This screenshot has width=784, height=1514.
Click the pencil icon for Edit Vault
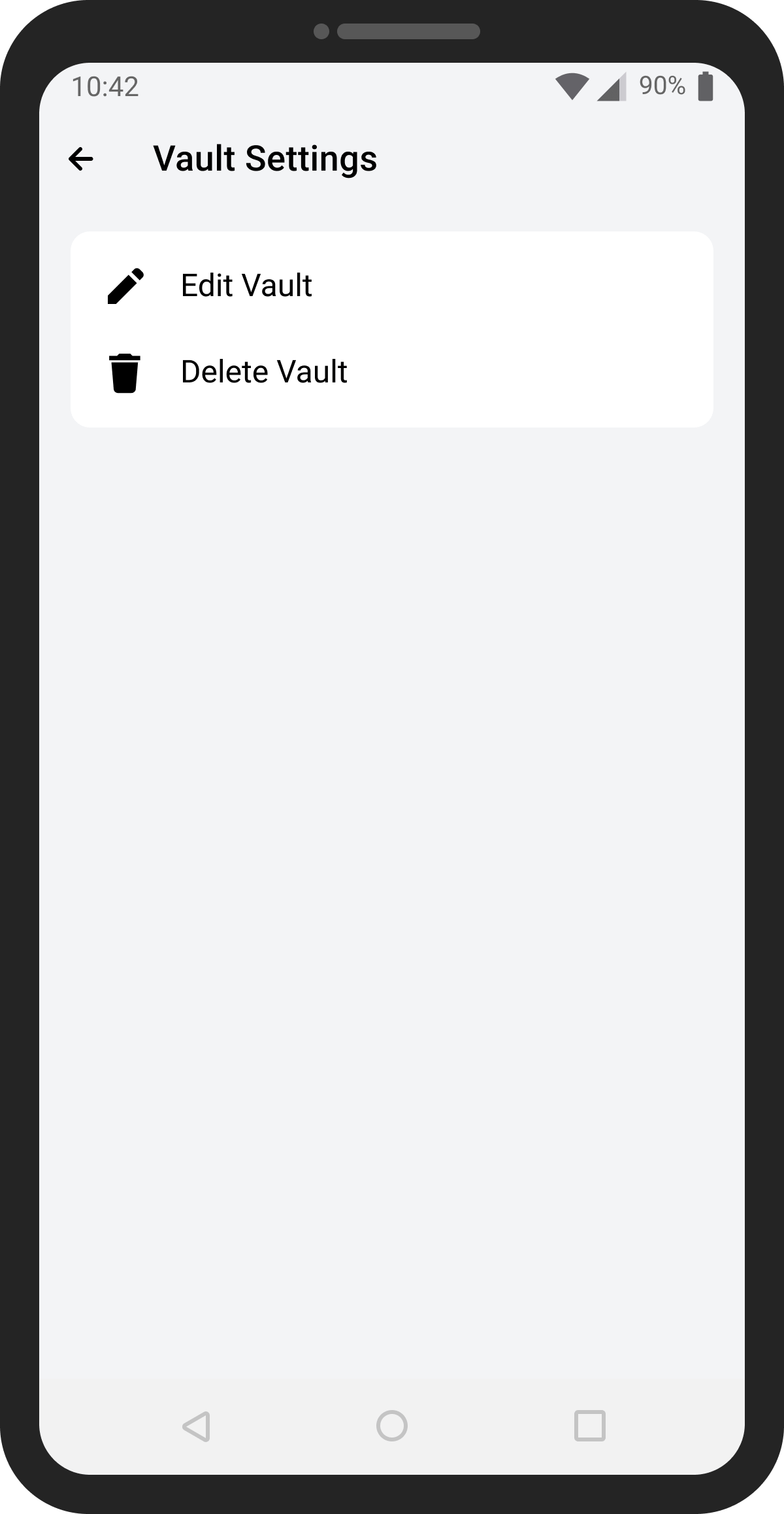pos(126,285)
